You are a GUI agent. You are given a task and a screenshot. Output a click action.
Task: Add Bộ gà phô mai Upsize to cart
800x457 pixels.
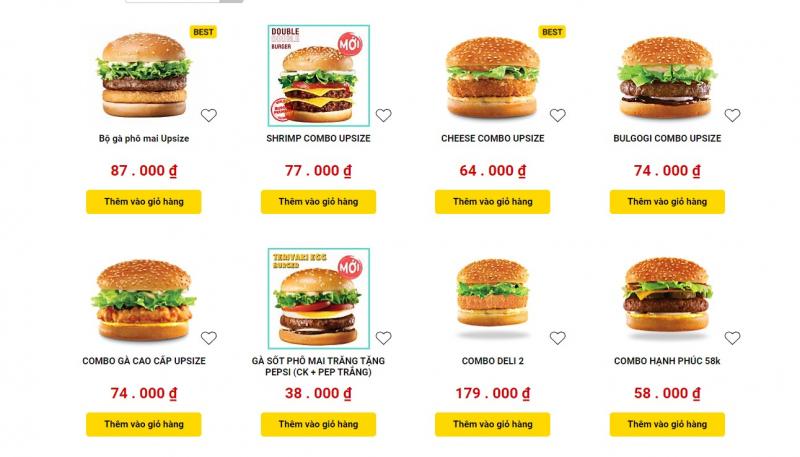coord(143,201)
